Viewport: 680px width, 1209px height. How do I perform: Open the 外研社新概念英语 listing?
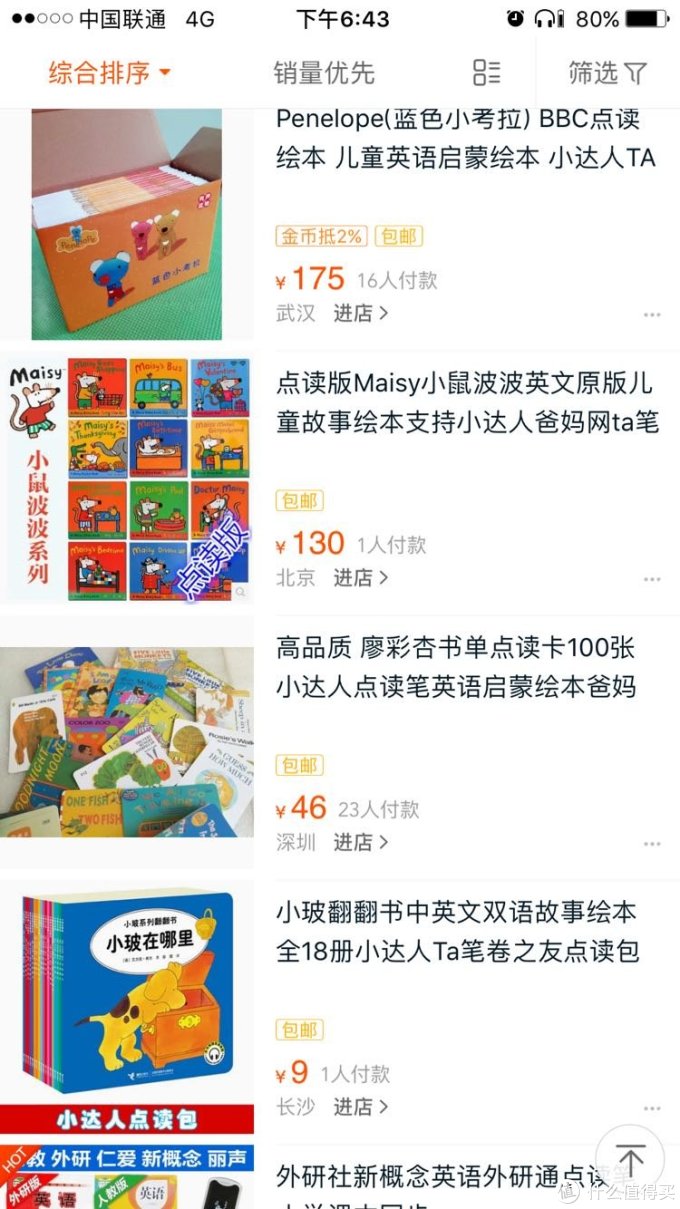pos(430,1177)
